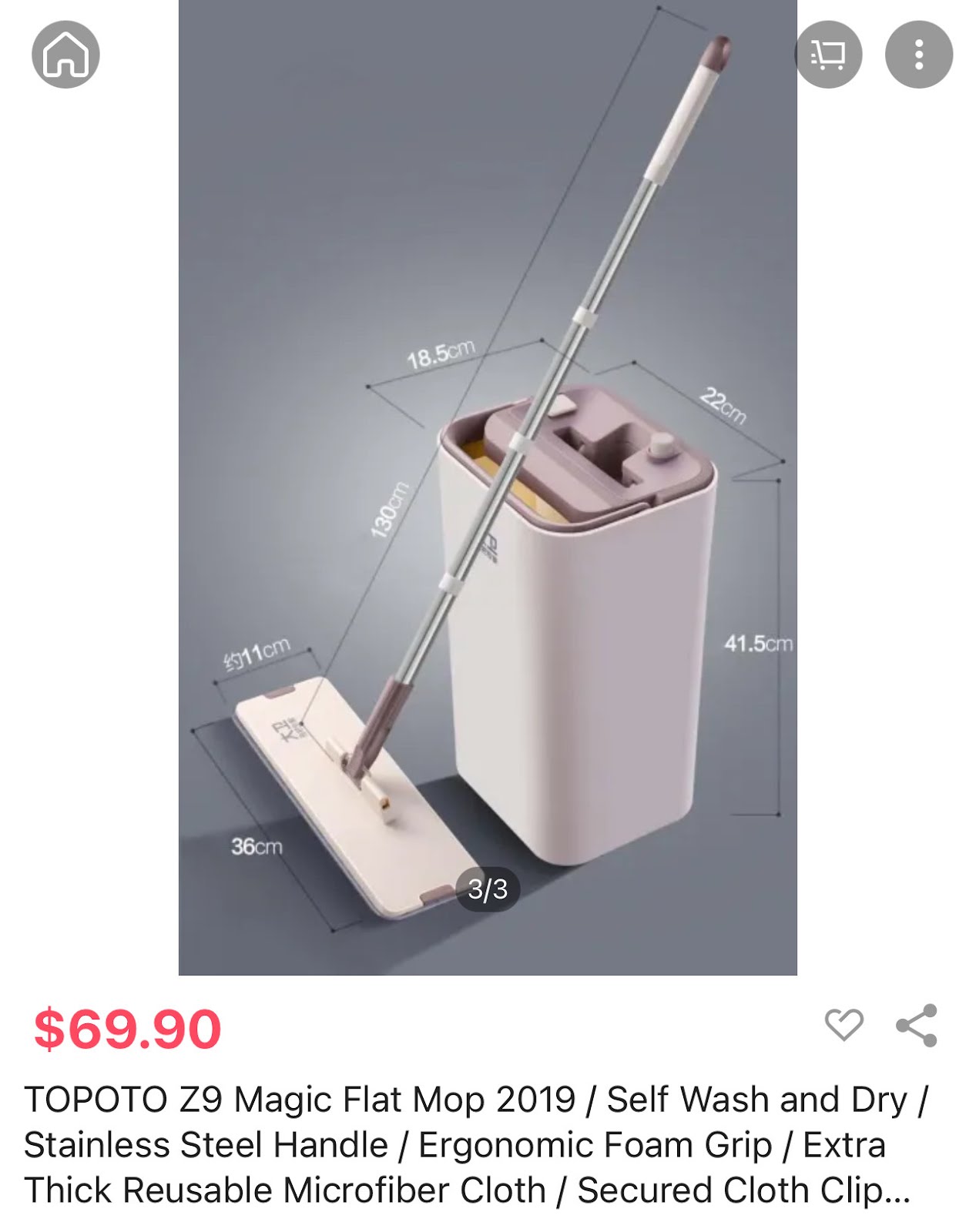Add product to wishlist with heart icon
The width and height of the screenshot is (976, 1232).
[x=844, y=1025]
